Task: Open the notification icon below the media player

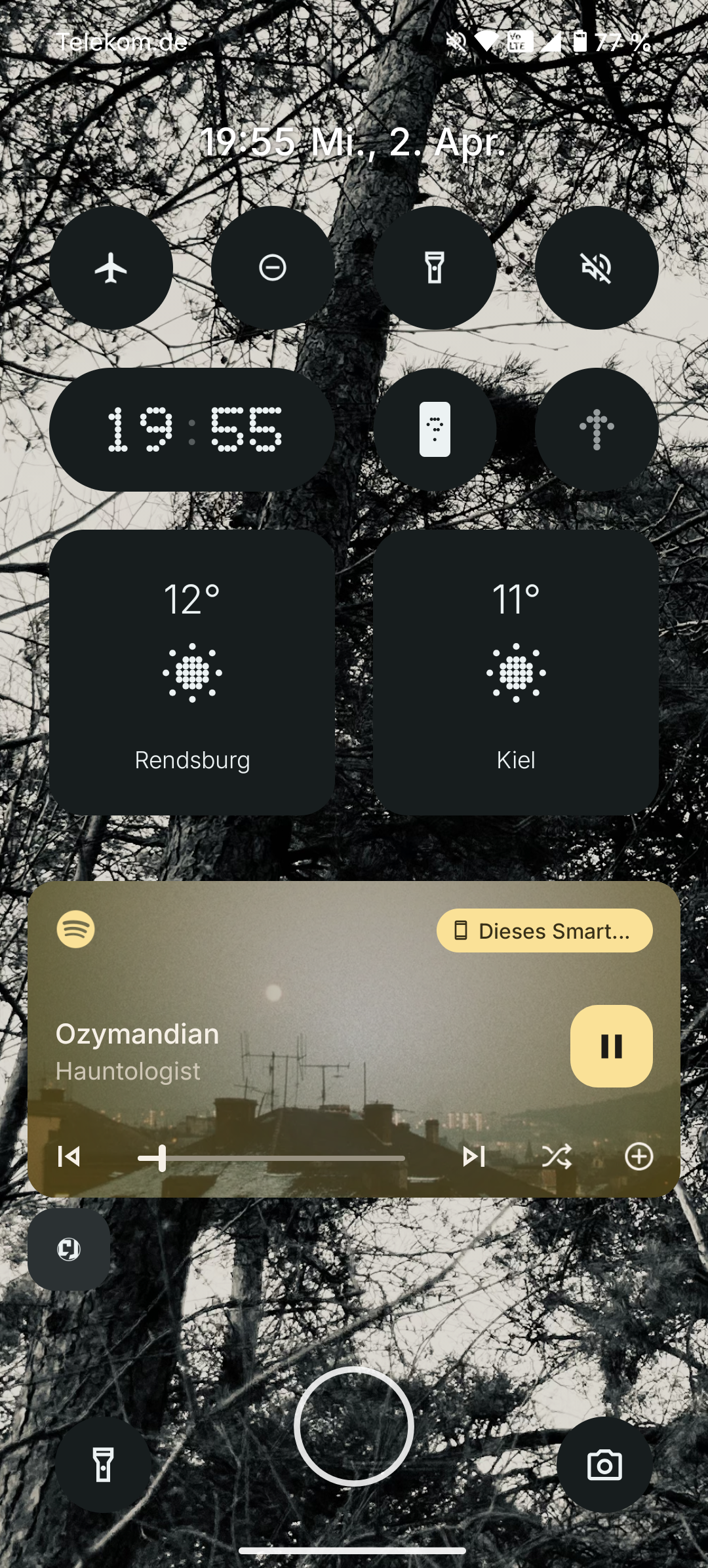Action: pos(69,1249)
